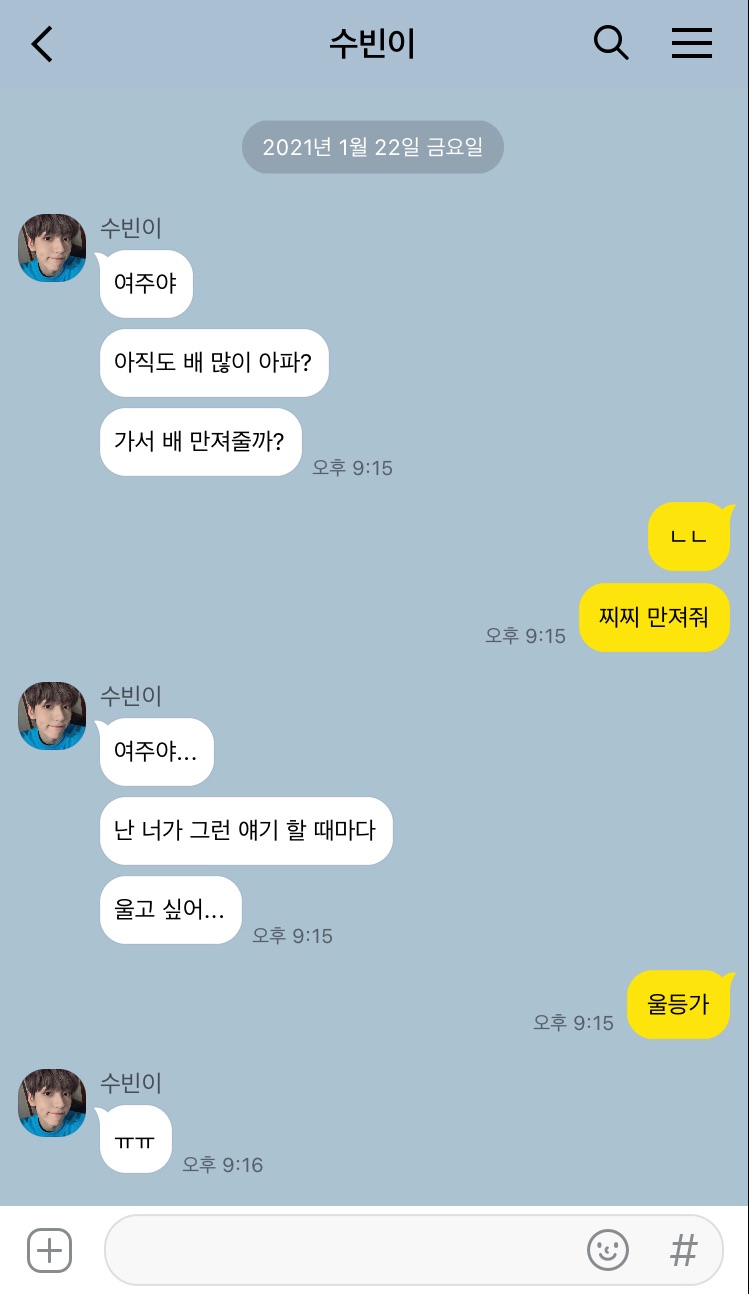Image resolution: width=749 pixels, height=1294 pixels.
Task: Focus the message input field
Action: click(340, 1250)
